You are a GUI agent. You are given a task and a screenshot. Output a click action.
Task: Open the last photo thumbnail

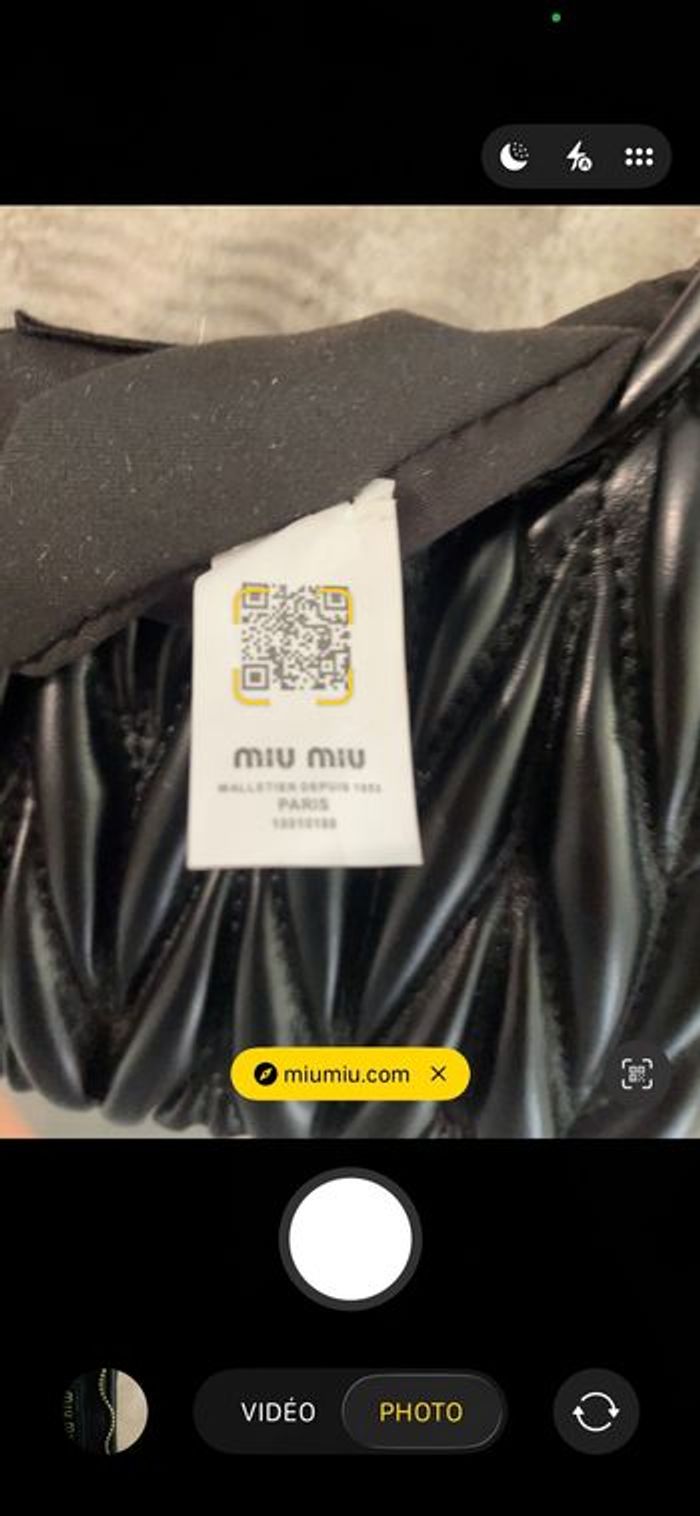107,1411
